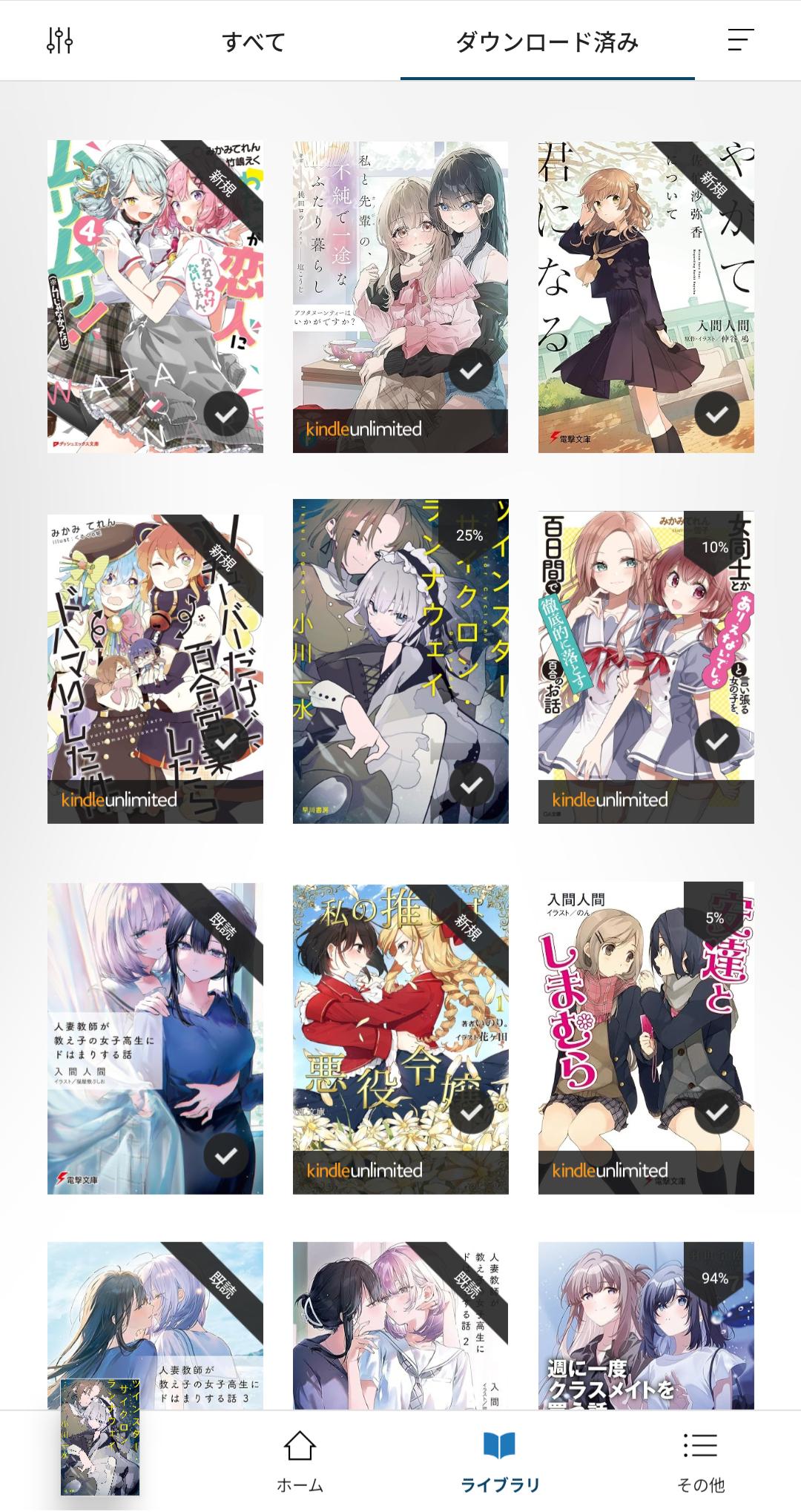Screen dimensions: 801x1512
Task: Open 人妻教師が教え子の女子高生にドはまりする話 volume 1
Action: pyautogui.click(x=155, y=1038)
